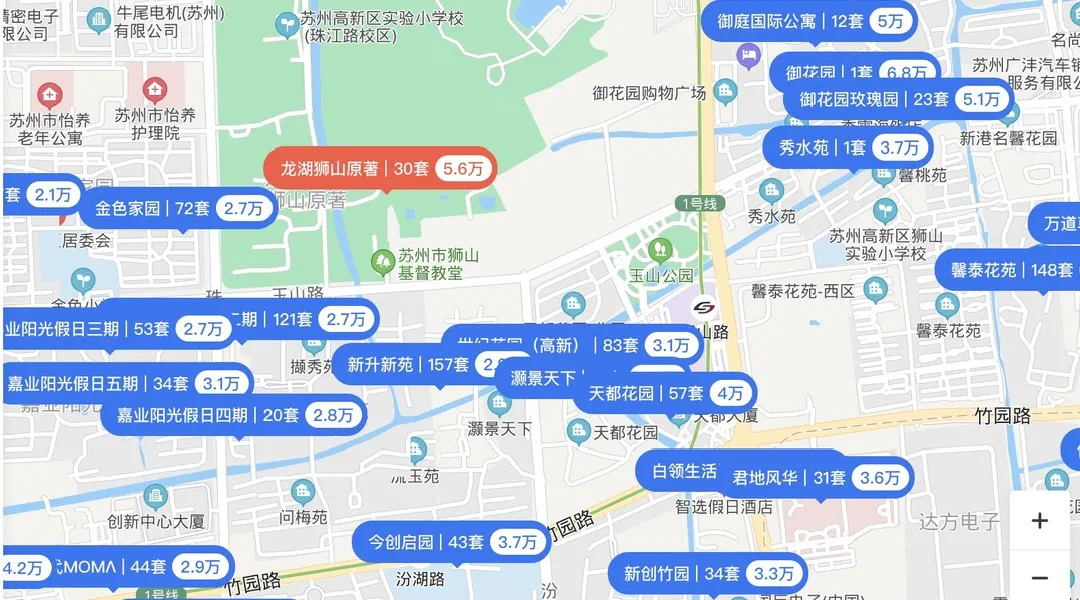The image size is (1080, 600).
Task: Zoom out the map with minus button
Action: coord(1040,578)
